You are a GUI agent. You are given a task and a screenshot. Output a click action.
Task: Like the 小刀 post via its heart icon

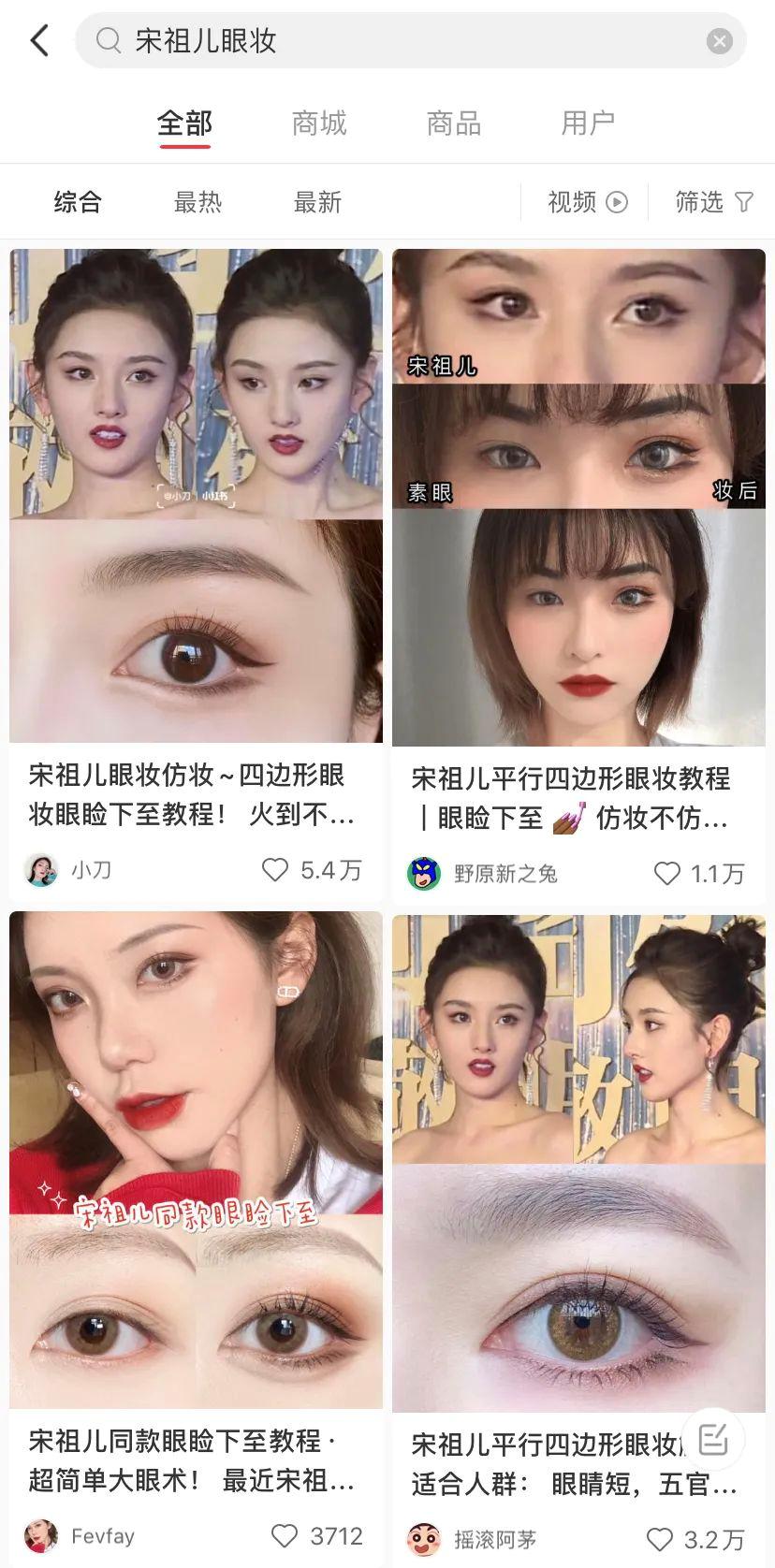click(274, 870)
